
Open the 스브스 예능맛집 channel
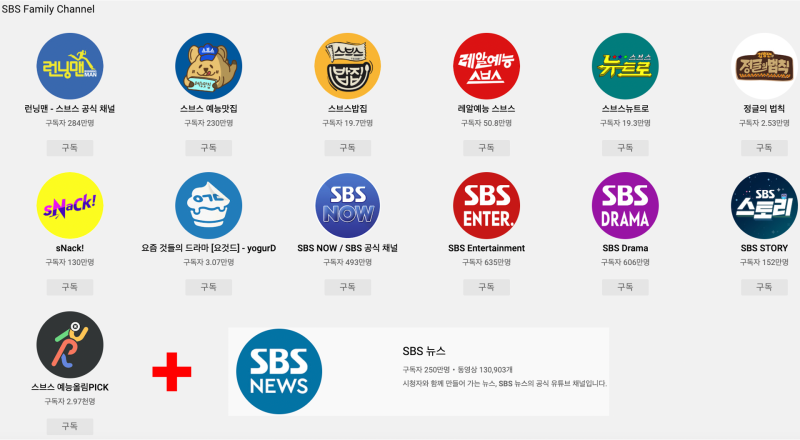[208, 66]
